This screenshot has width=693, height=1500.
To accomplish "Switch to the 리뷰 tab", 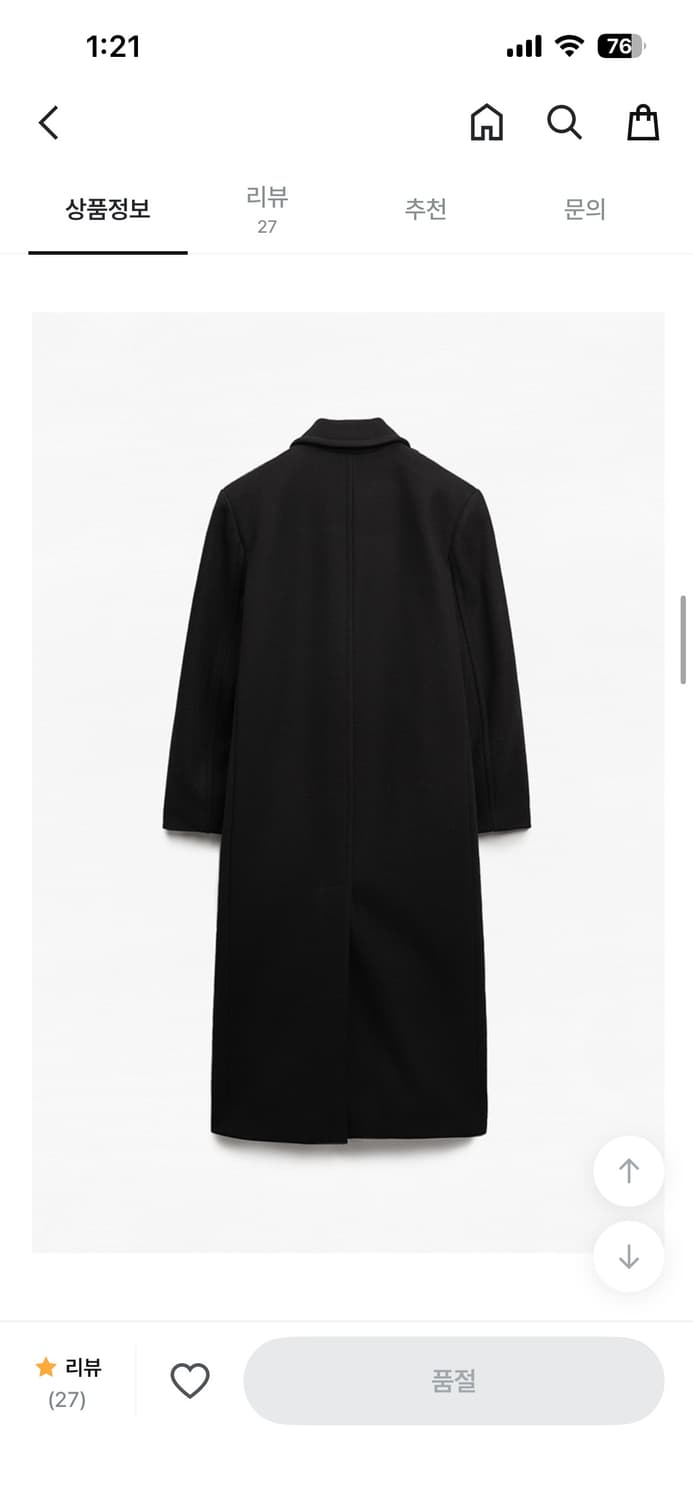I will click(267, 209).
